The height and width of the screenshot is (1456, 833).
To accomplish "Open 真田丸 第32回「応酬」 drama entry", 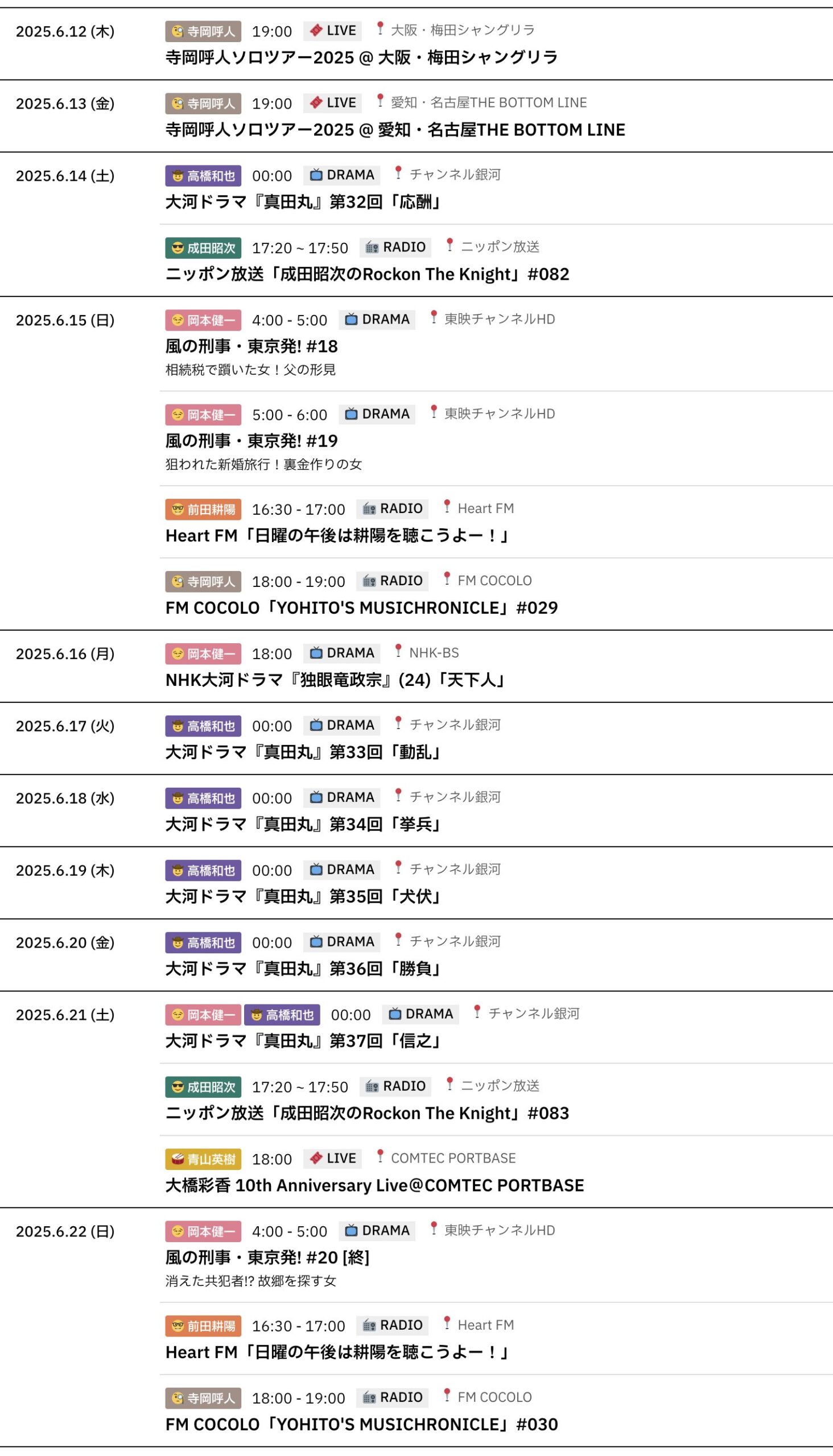I will click(x=303, y=202).
